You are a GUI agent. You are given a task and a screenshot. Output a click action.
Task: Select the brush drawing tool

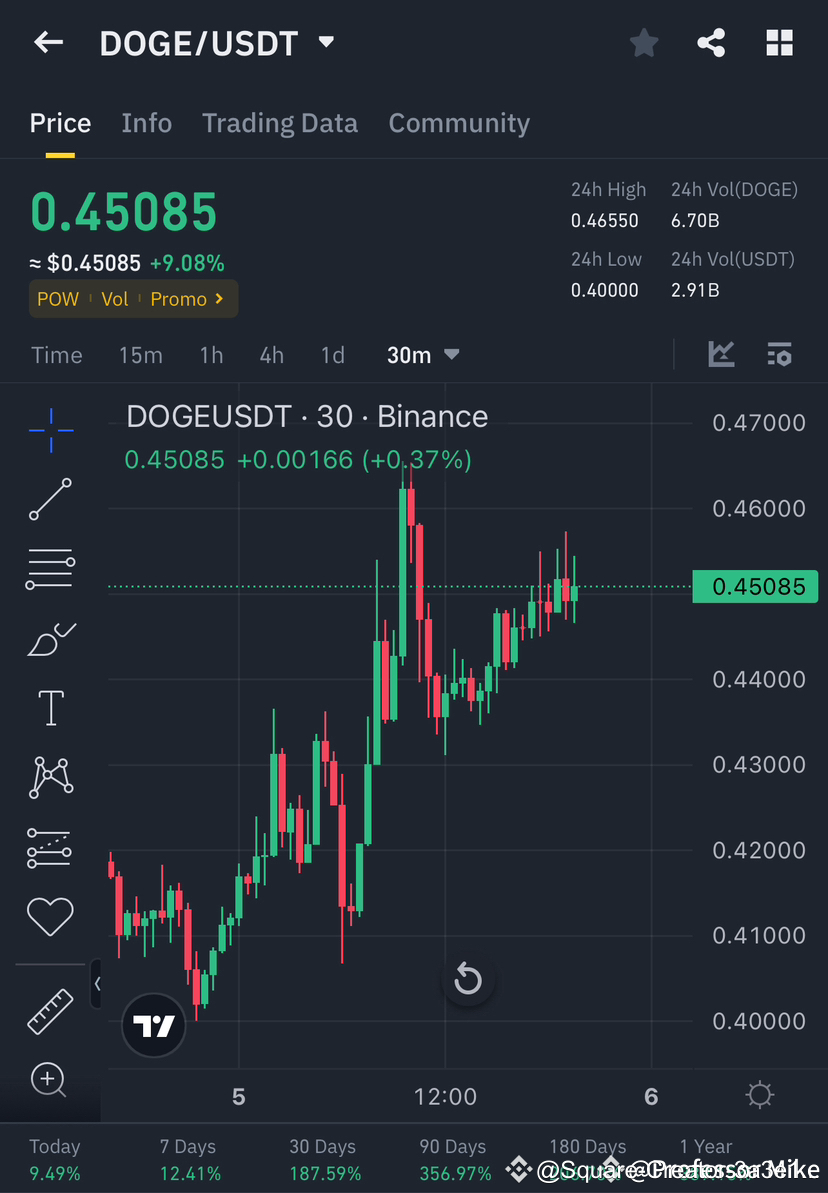[50, 639]
